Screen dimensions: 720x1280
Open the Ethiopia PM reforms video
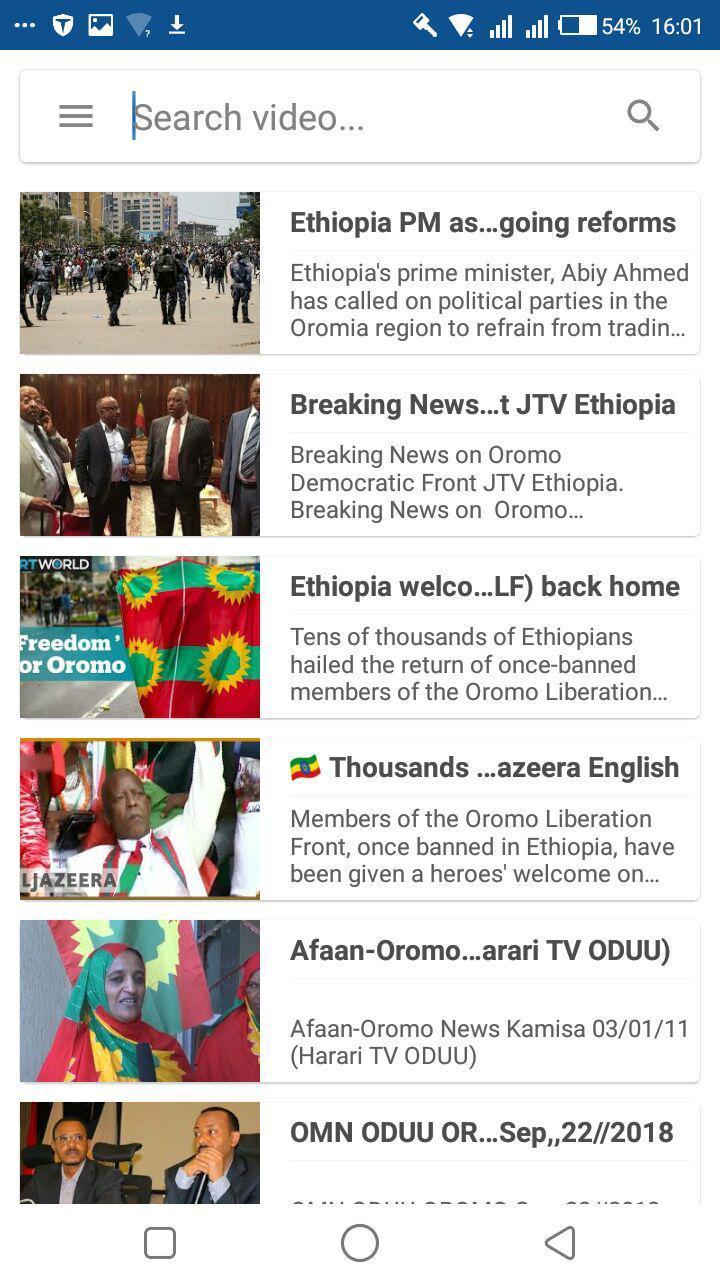pos(360,273)
